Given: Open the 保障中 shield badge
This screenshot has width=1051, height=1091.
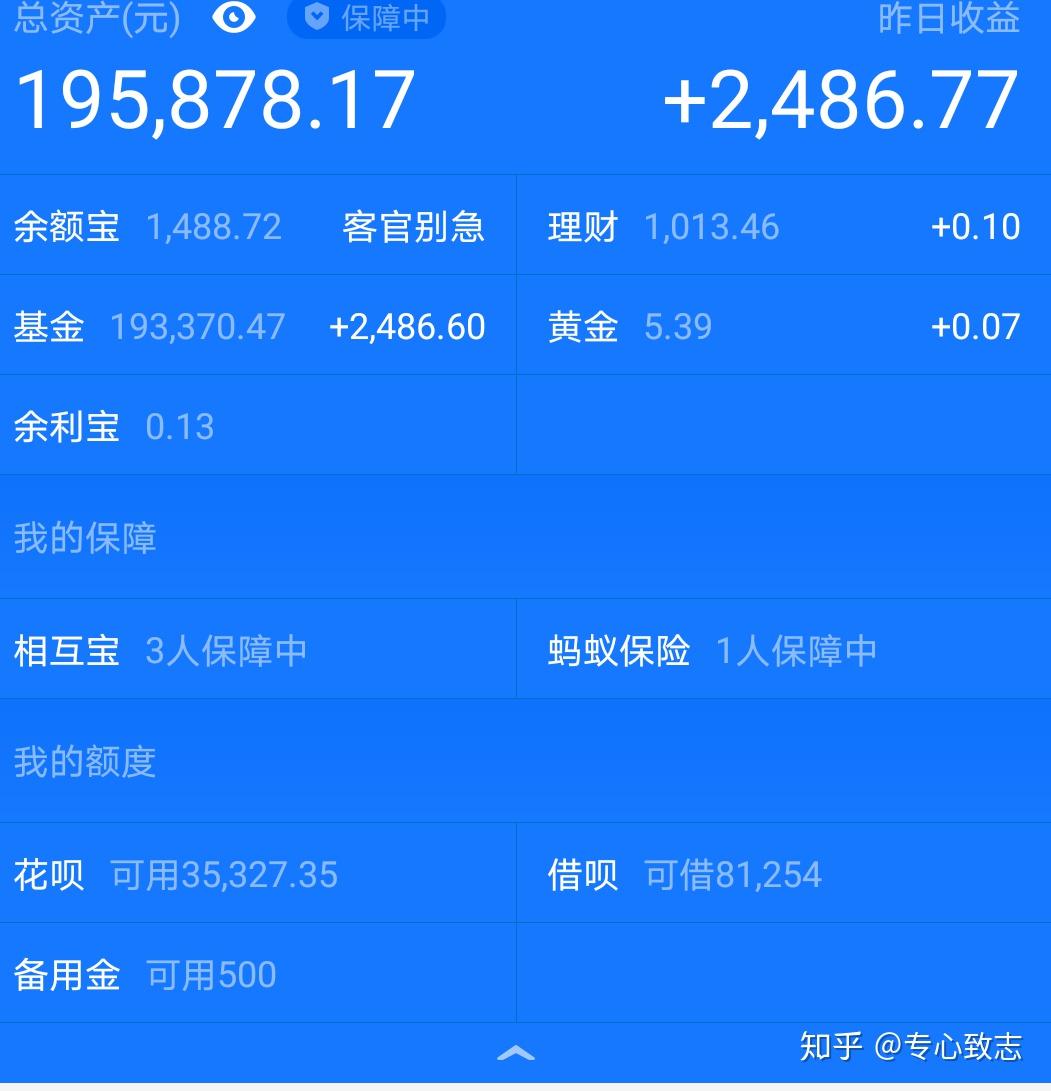Looking at the screenshot, I should click(365, 18).
